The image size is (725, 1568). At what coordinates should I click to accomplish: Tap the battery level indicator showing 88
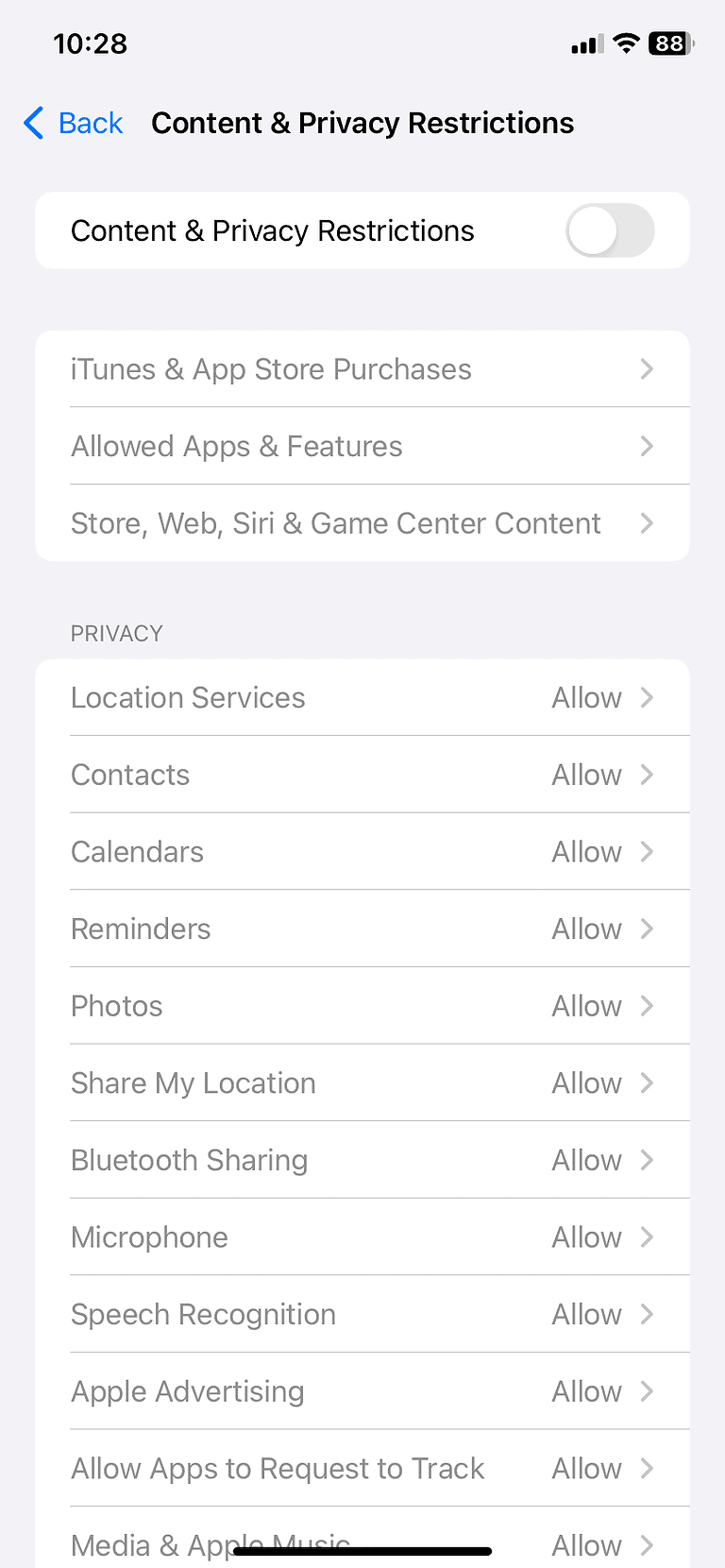[x=669, y=43]
